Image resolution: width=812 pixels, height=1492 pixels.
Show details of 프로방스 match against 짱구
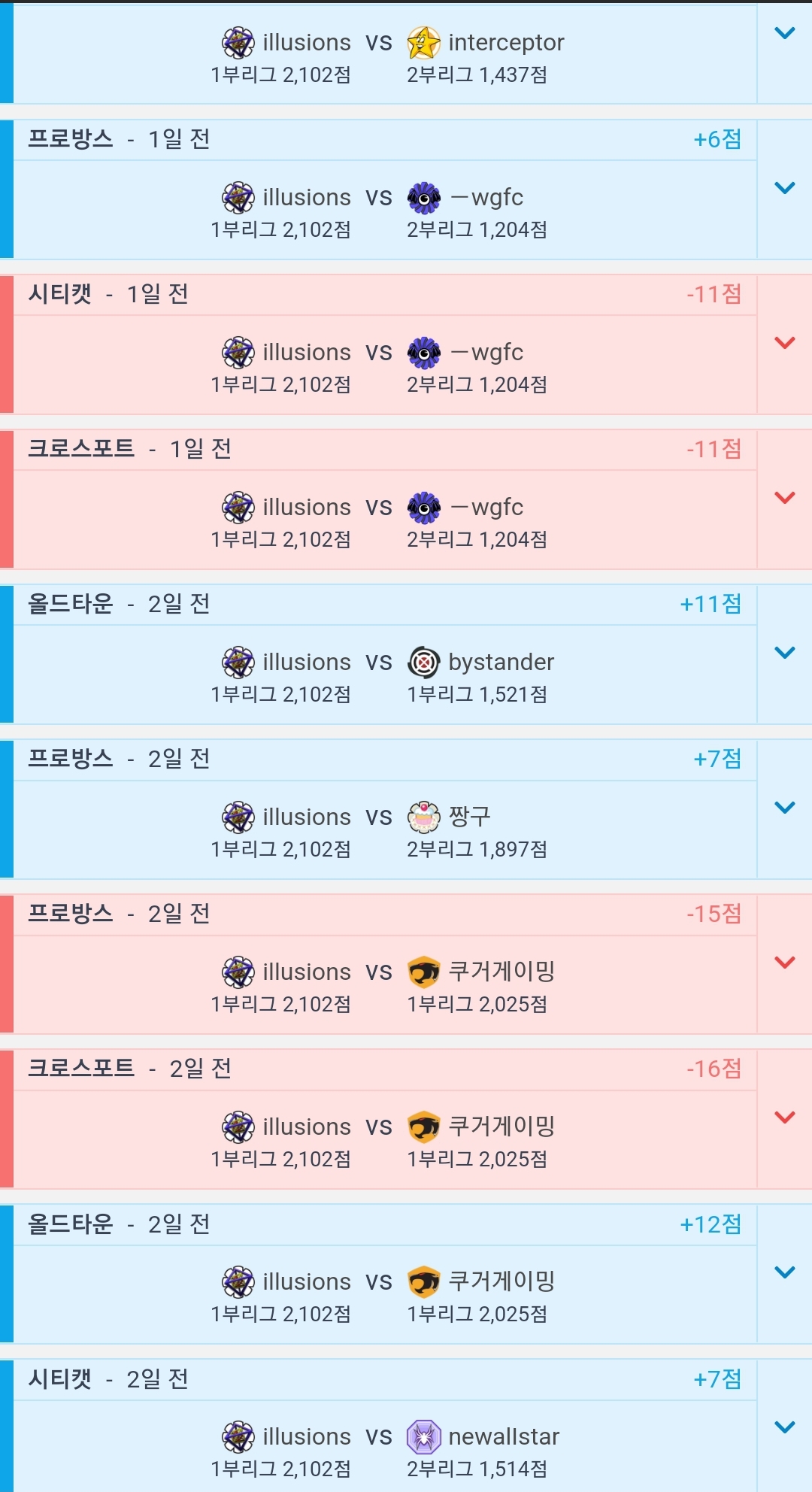pyautogui.click(x=784, y=808)
